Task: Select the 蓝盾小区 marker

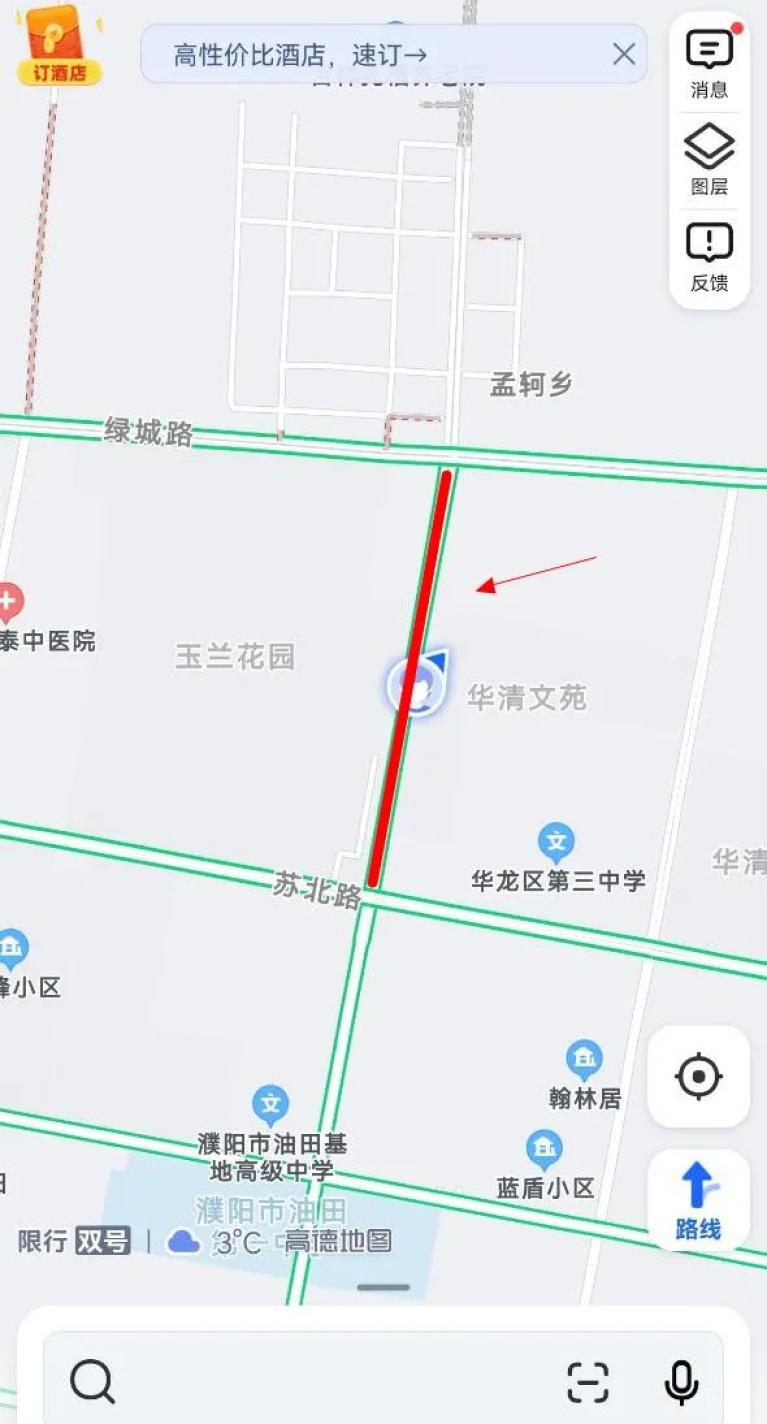Action: coord(545,1166)
